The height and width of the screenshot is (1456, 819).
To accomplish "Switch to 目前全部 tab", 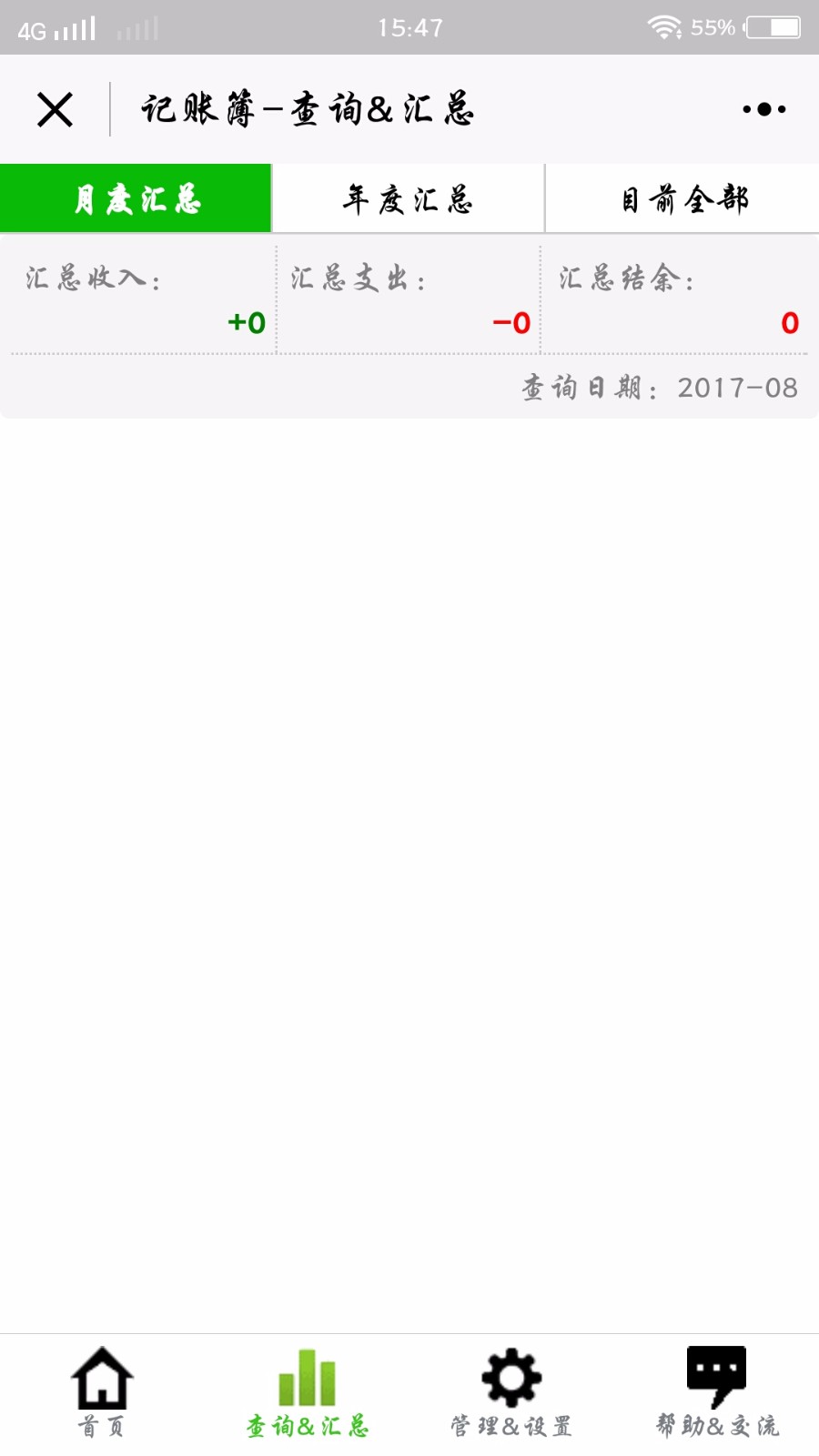I will tap(683, 198).
